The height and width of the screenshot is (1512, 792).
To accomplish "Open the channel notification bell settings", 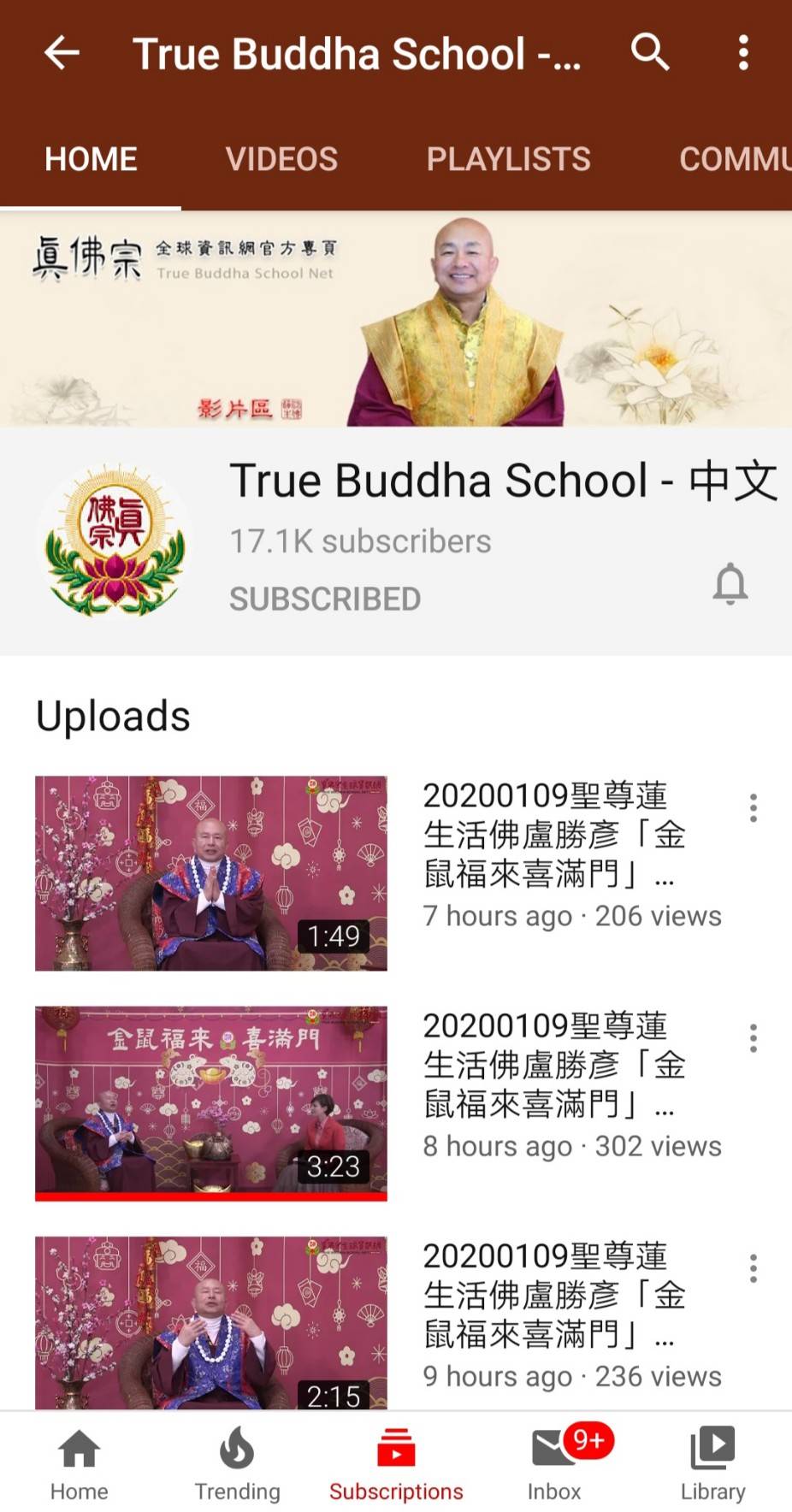I will [x=730, y=584].
